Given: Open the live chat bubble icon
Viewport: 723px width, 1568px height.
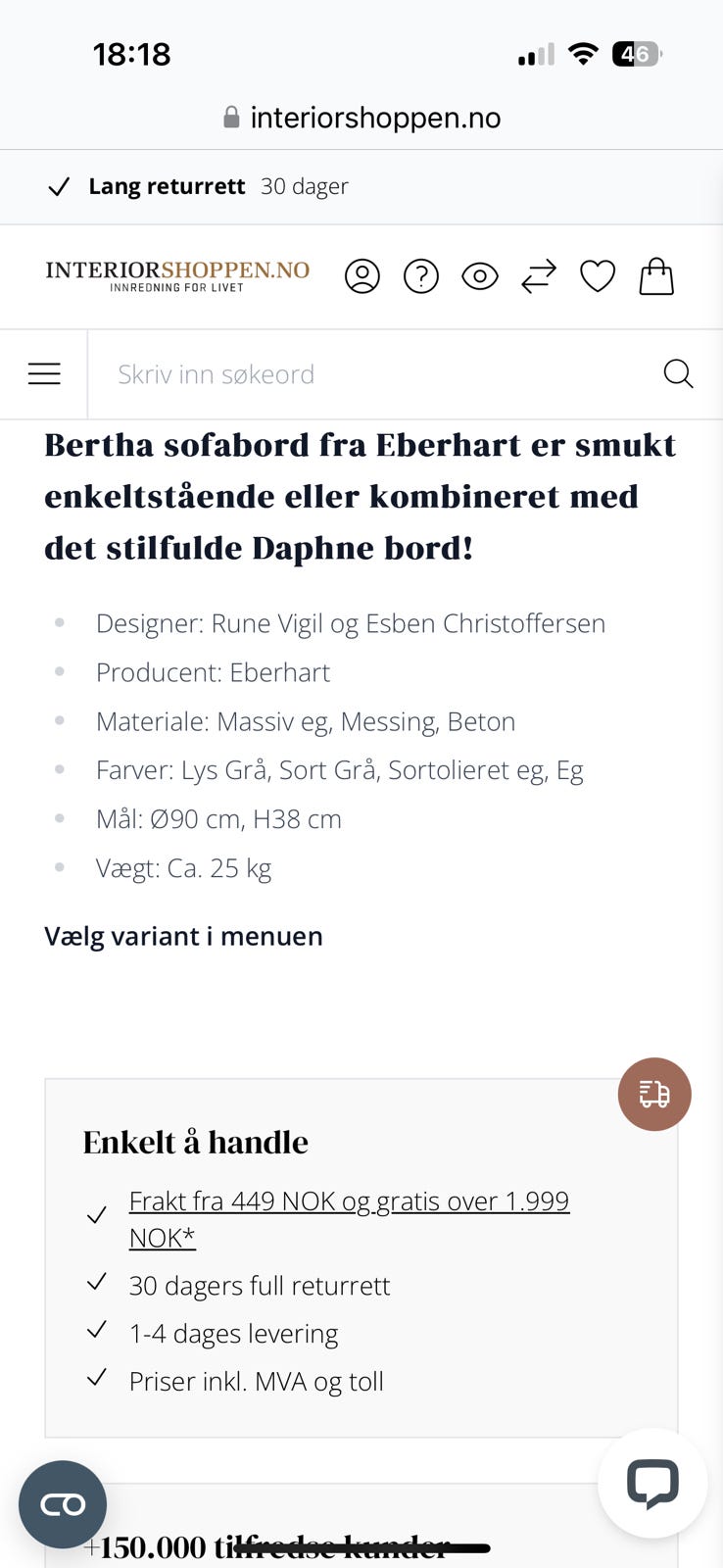Looking at the screenshot, I should click(x=651, y=1485).
